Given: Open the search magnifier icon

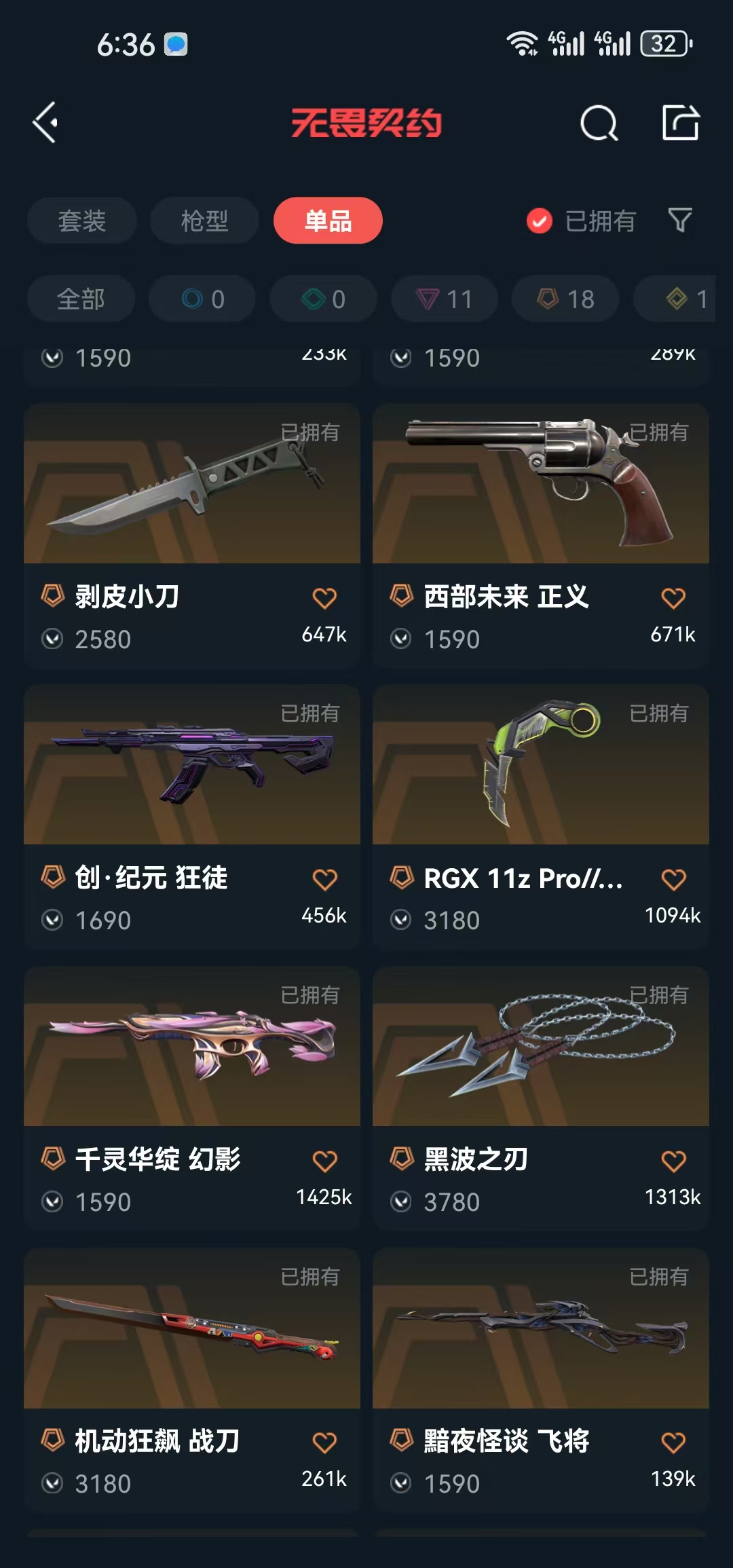Looking at the screenshot, I should 599,124.
